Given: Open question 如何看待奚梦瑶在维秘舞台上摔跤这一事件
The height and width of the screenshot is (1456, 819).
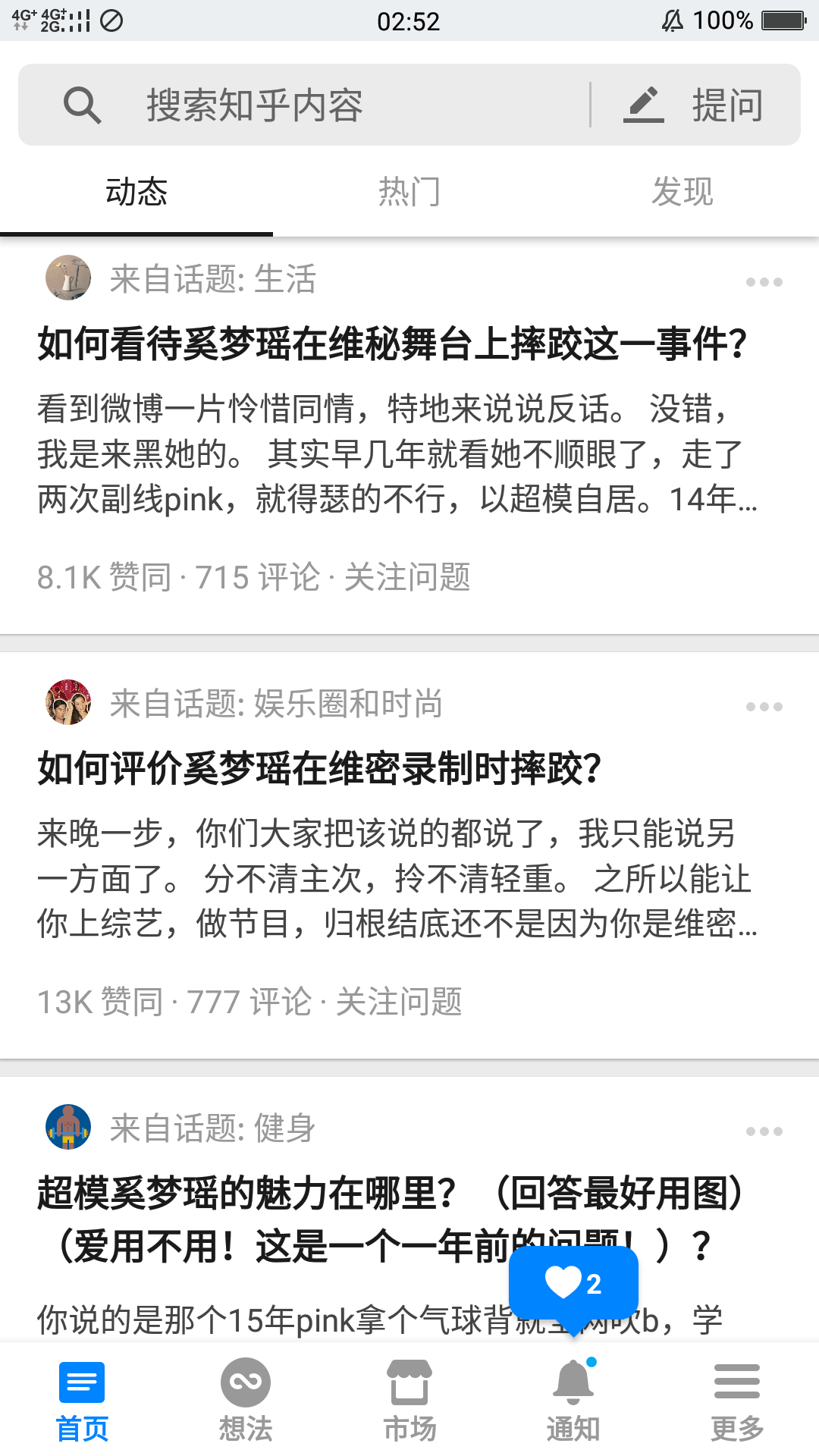Looking at the screenshot, I should tap(392, 344).
